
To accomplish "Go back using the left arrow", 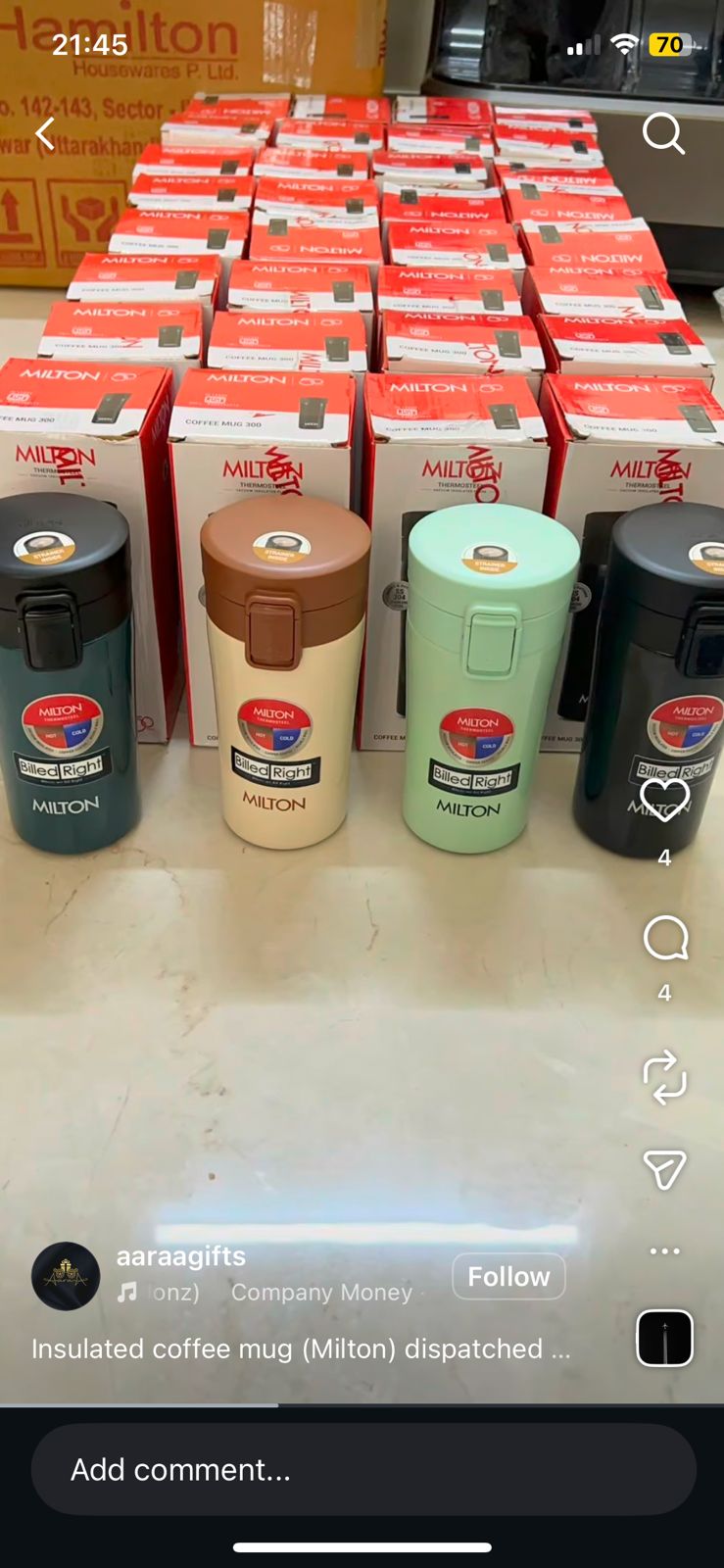I will [x=44, y=133].
